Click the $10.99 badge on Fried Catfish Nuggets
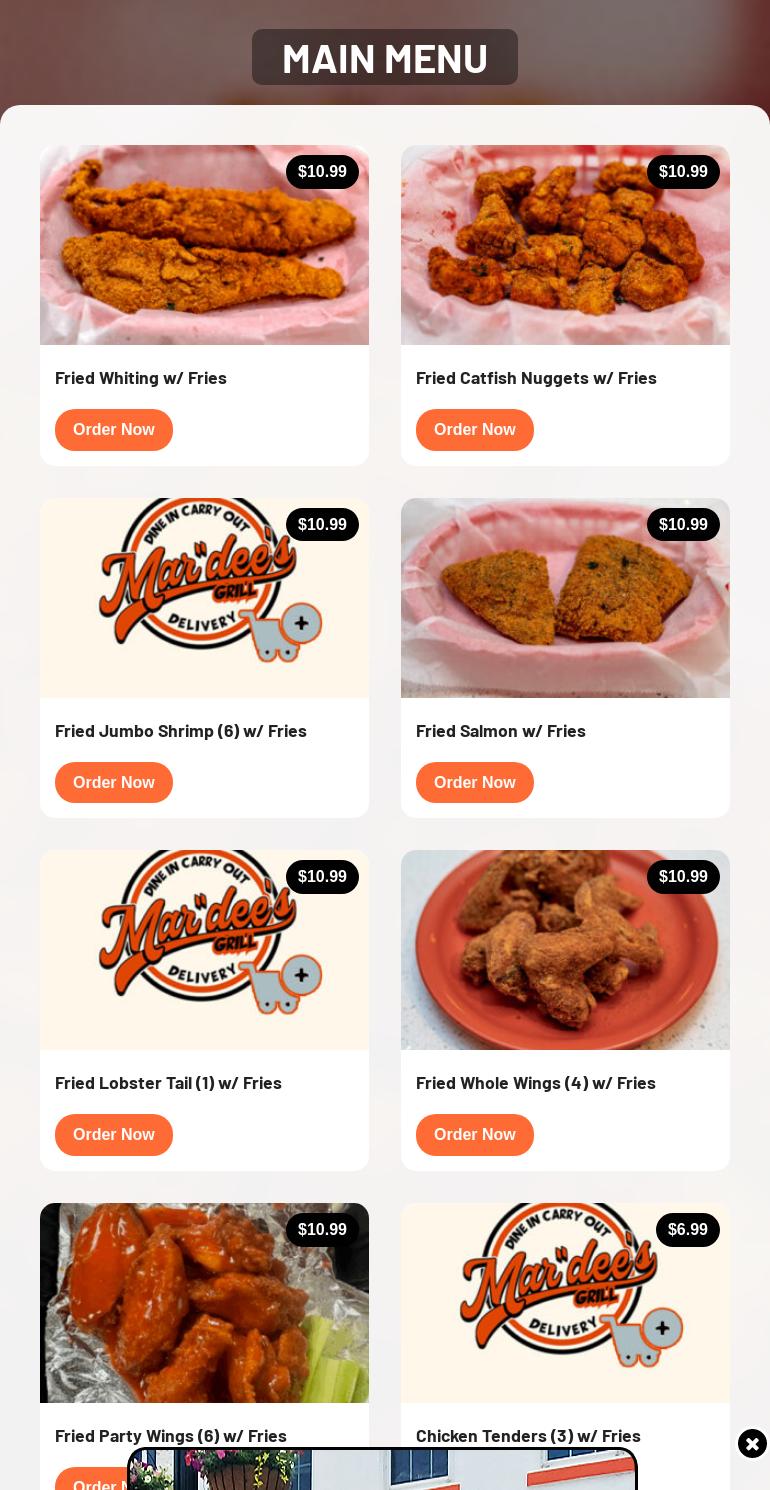 pyautogui.click(x=683, y=171)
